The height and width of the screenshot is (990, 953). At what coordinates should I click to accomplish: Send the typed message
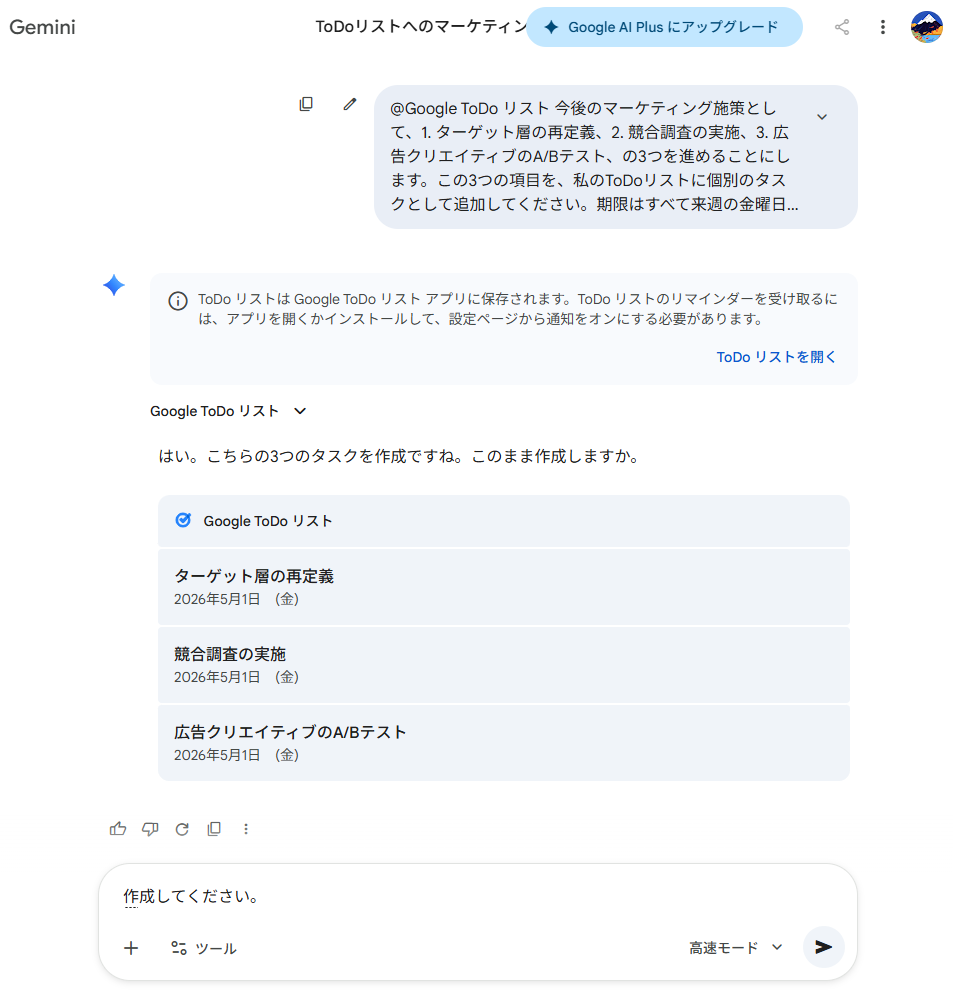[x=823, y=947]
